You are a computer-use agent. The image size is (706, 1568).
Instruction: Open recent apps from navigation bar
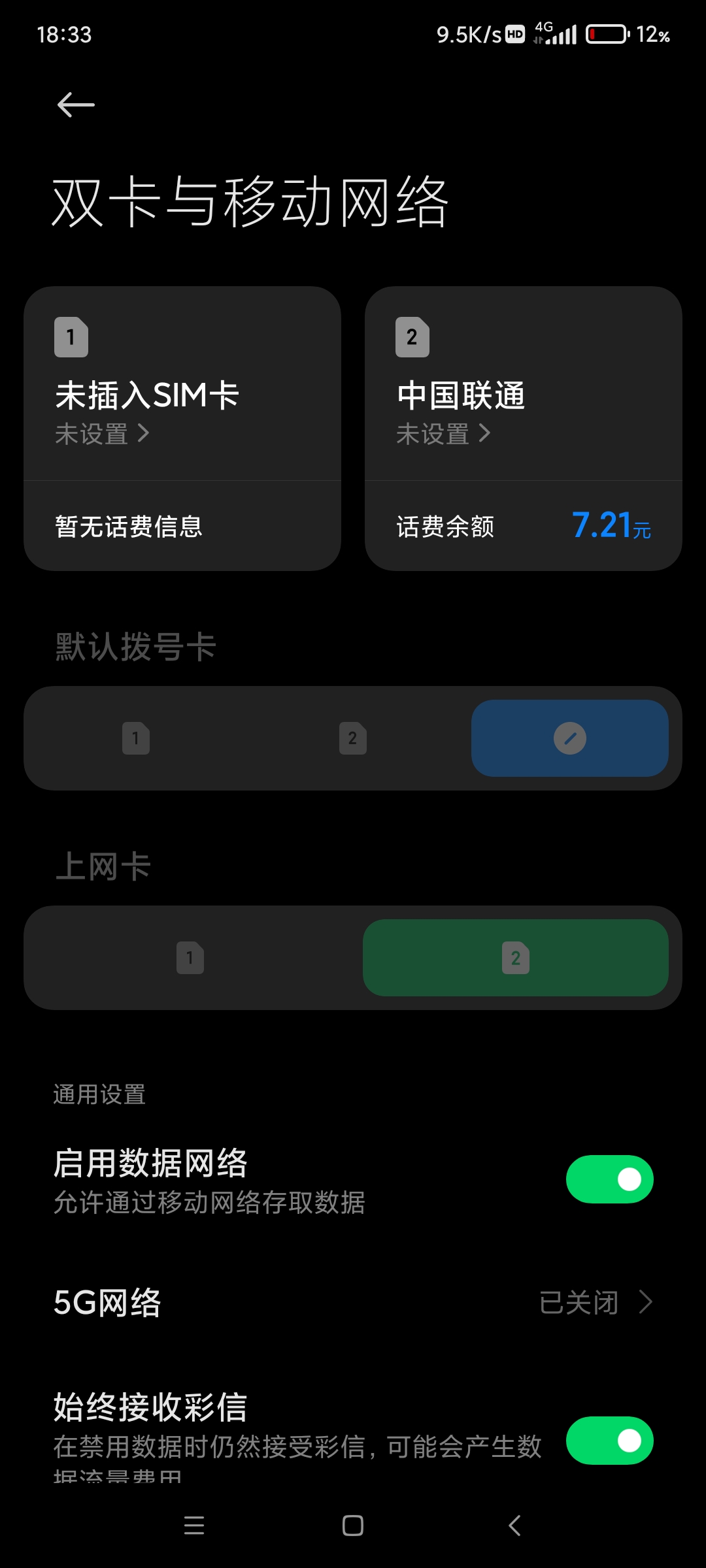pos(194,1526)
